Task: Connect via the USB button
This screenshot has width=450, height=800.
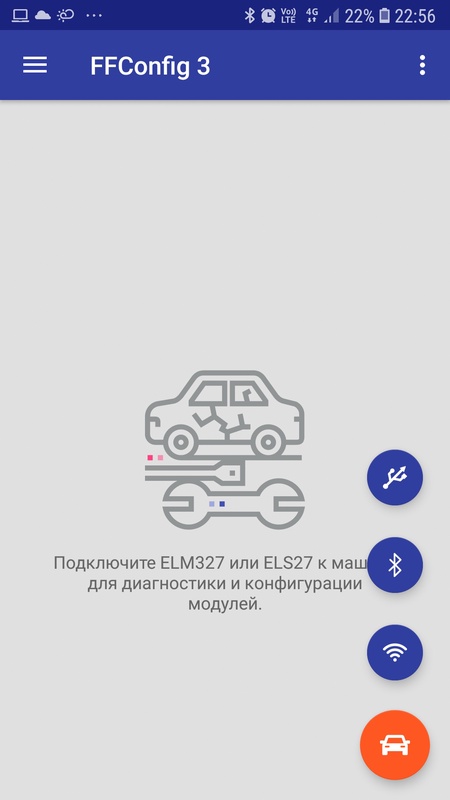Action: click(x=395, y=477)
